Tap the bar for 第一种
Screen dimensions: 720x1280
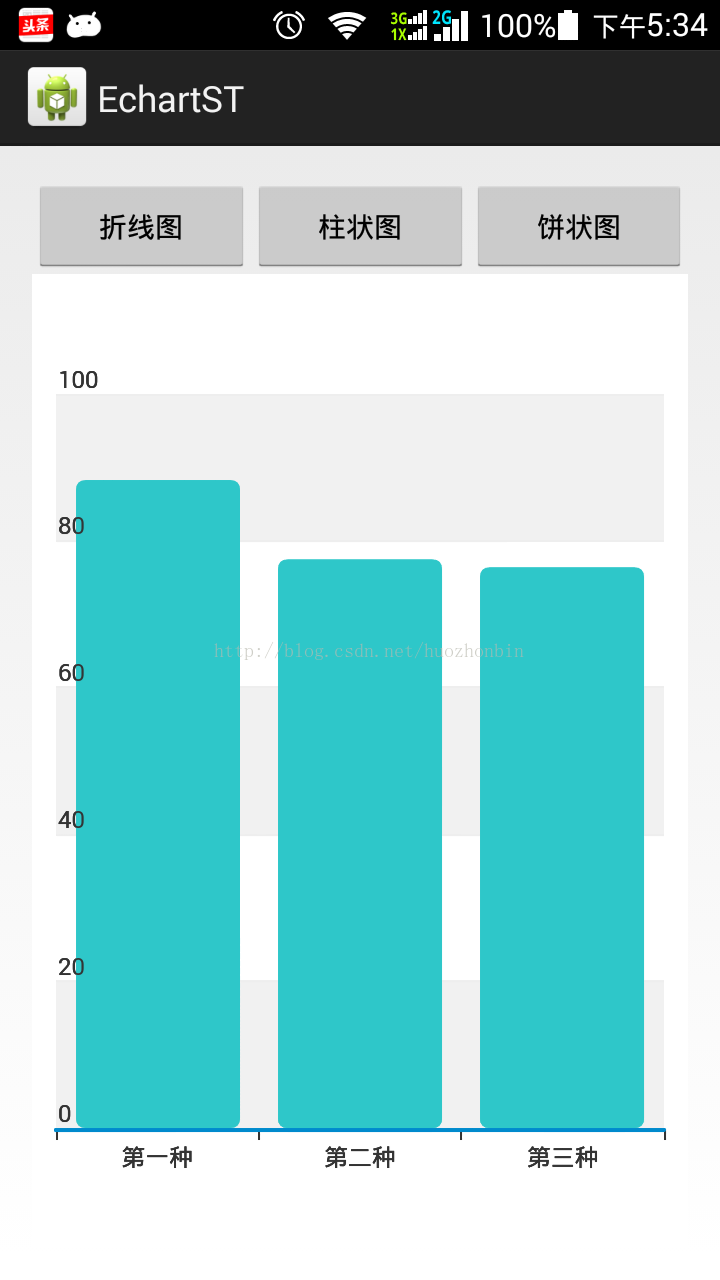(158, 804)
